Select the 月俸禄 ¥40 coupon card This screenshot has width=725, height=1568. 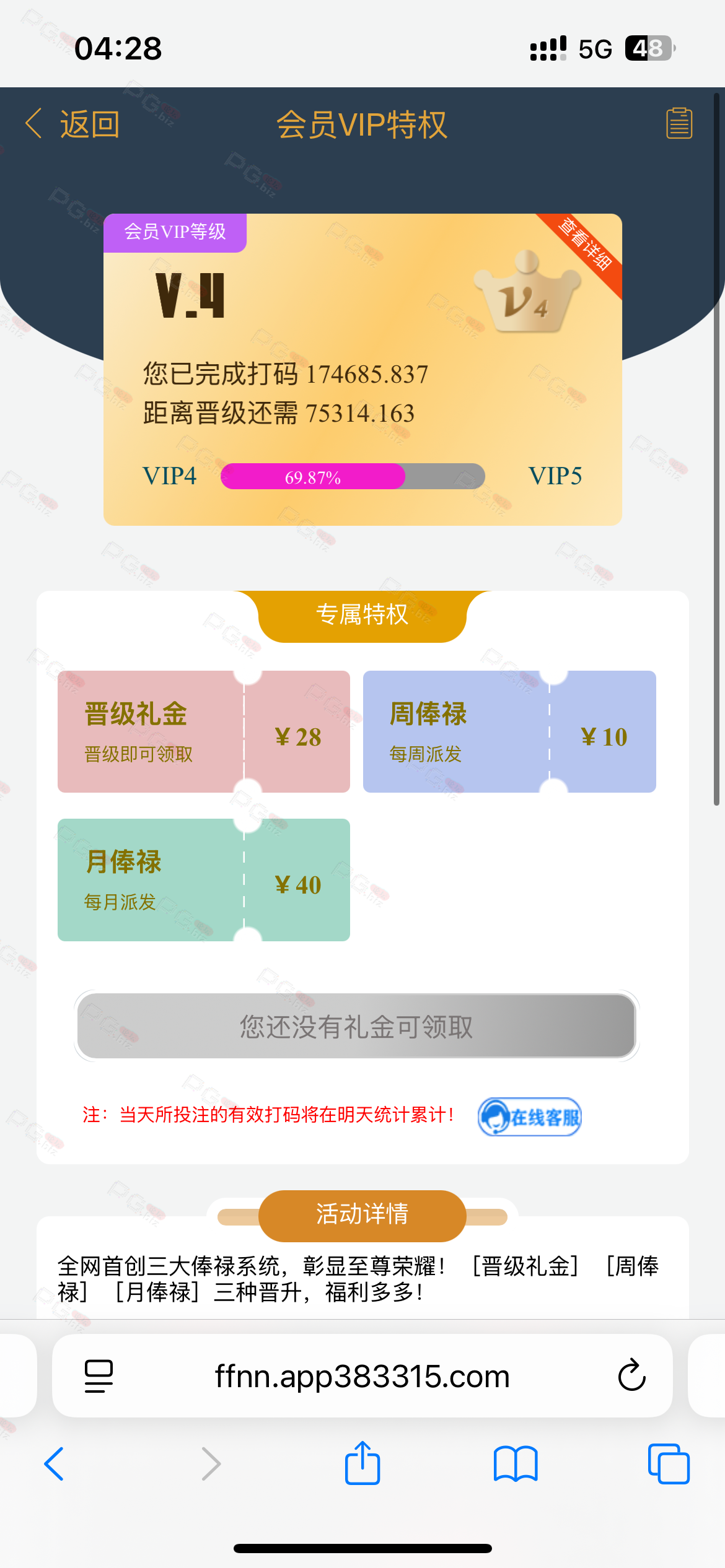coord(204,880)
